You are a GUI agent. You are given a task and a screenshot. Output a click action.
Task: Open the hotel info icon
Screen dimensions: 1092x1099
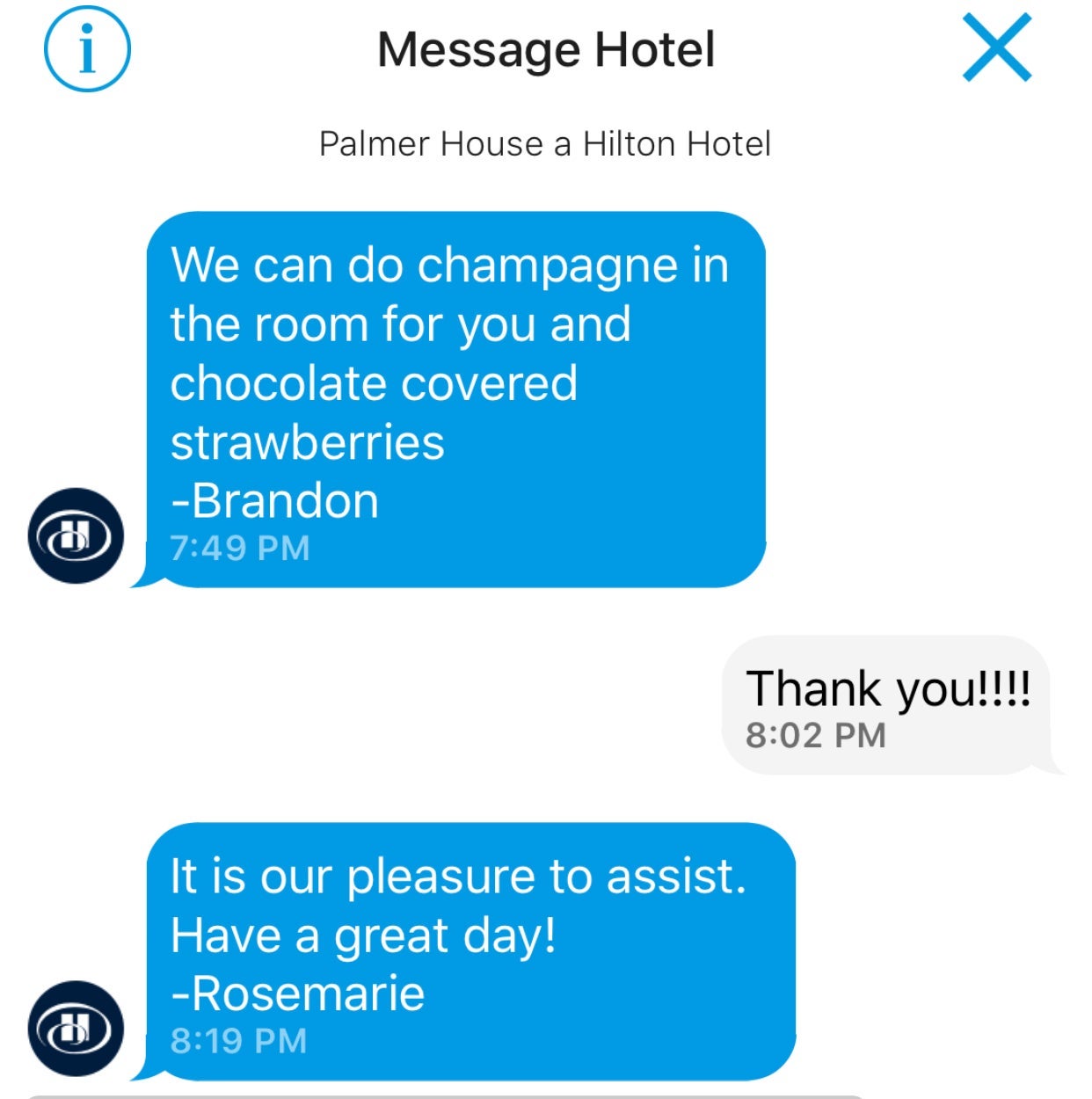87,49
